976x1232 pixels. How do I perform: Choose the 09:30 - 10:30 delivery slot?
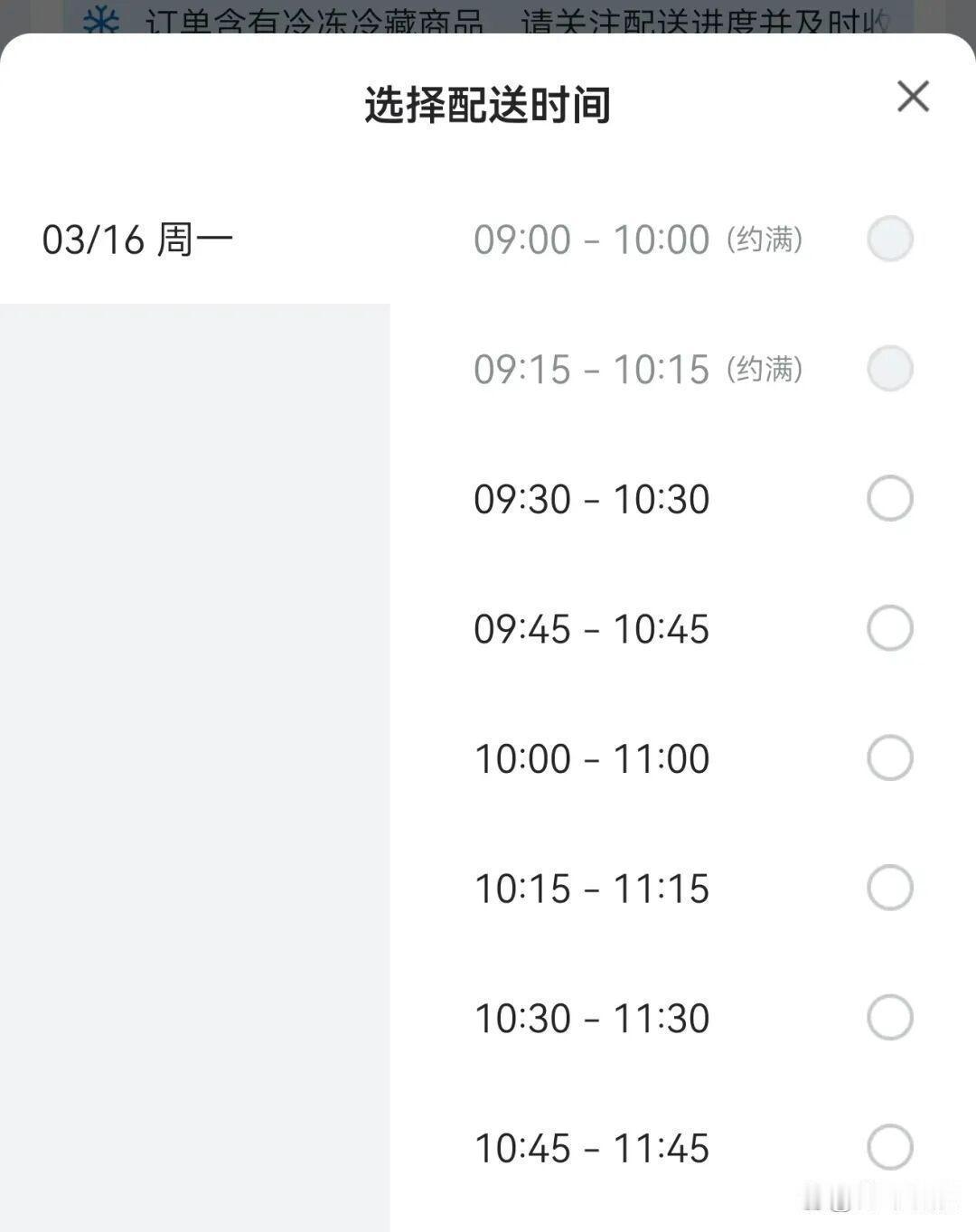coord(683,499)
